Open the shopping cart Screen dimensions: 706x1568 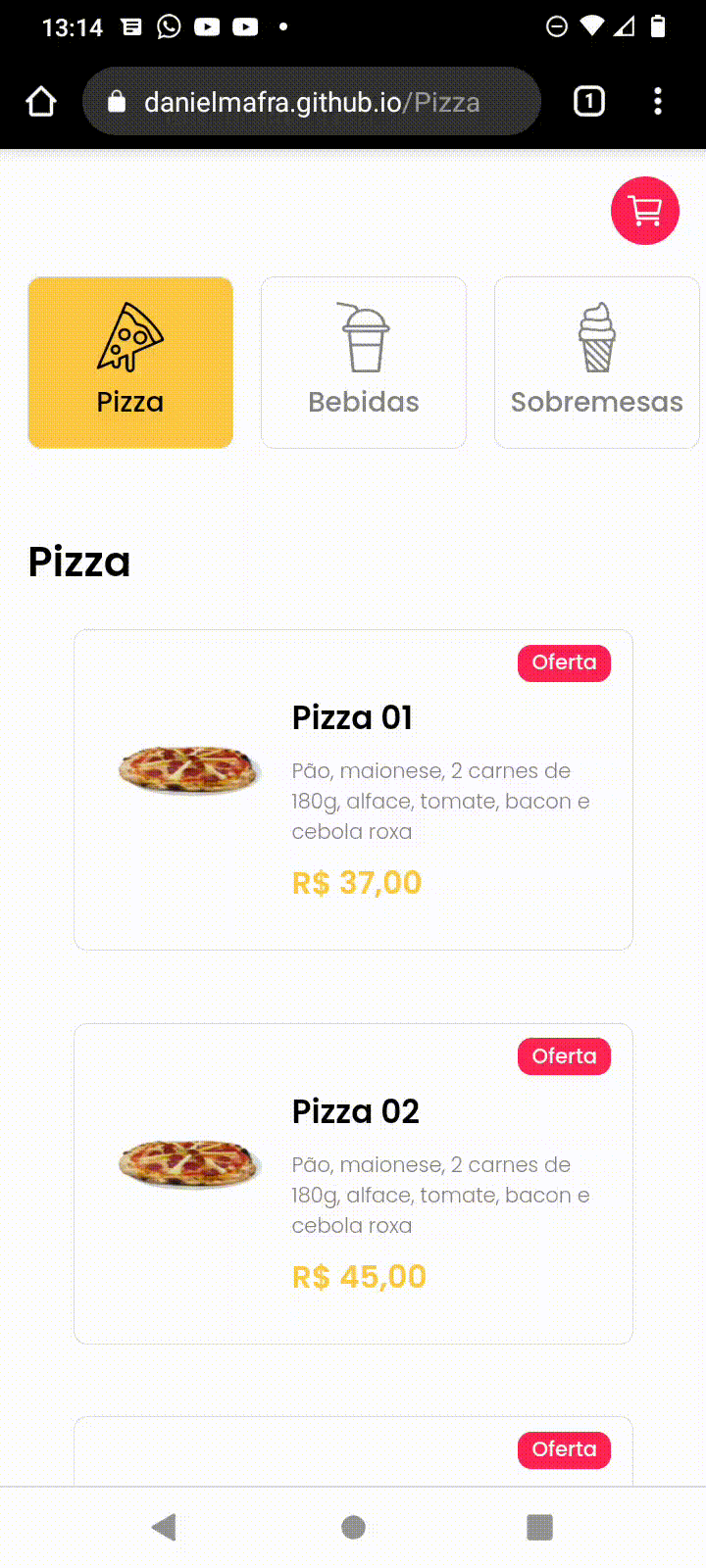(x=644, y=211)
